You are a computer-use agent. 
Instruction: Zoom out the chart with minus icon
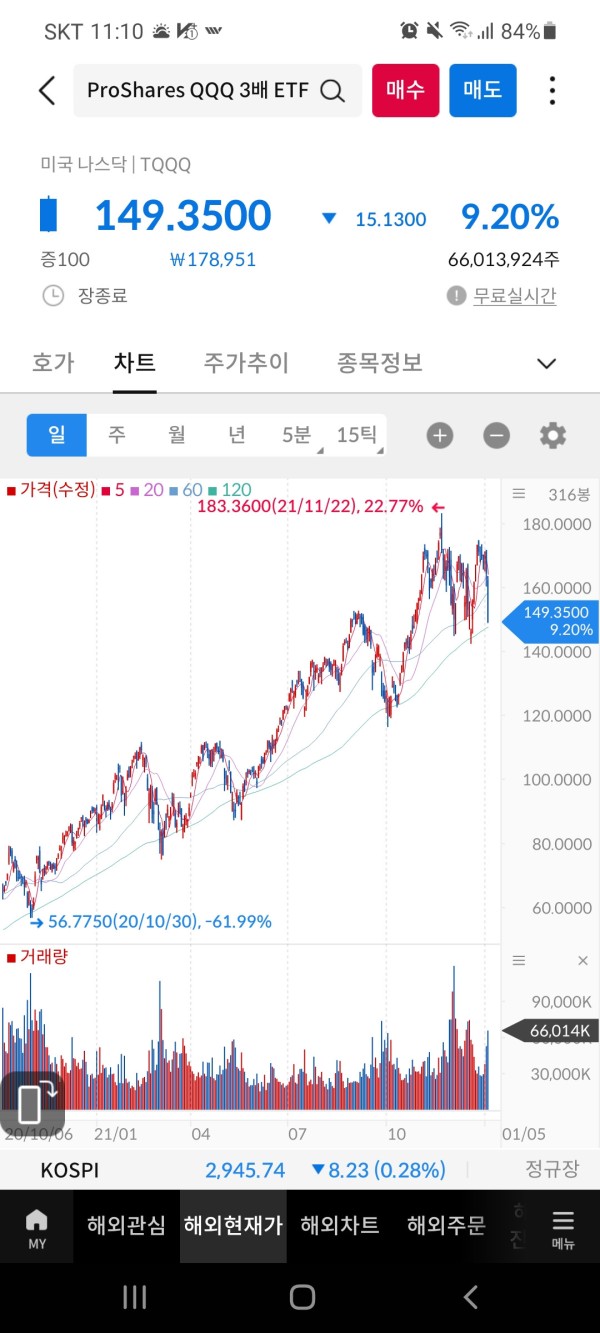coord(496,435)
